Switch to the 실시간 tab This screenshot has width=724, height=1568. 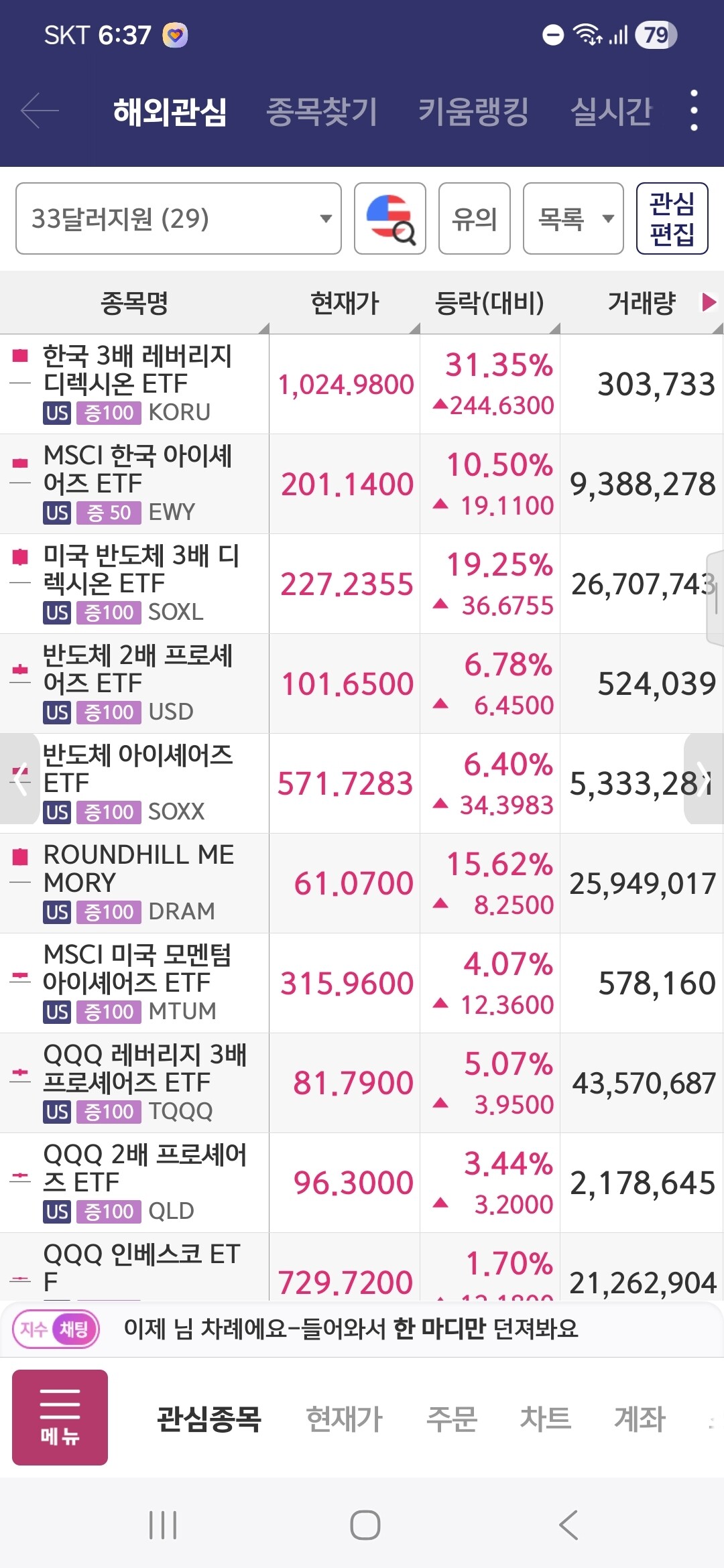[x=611, y=111]
